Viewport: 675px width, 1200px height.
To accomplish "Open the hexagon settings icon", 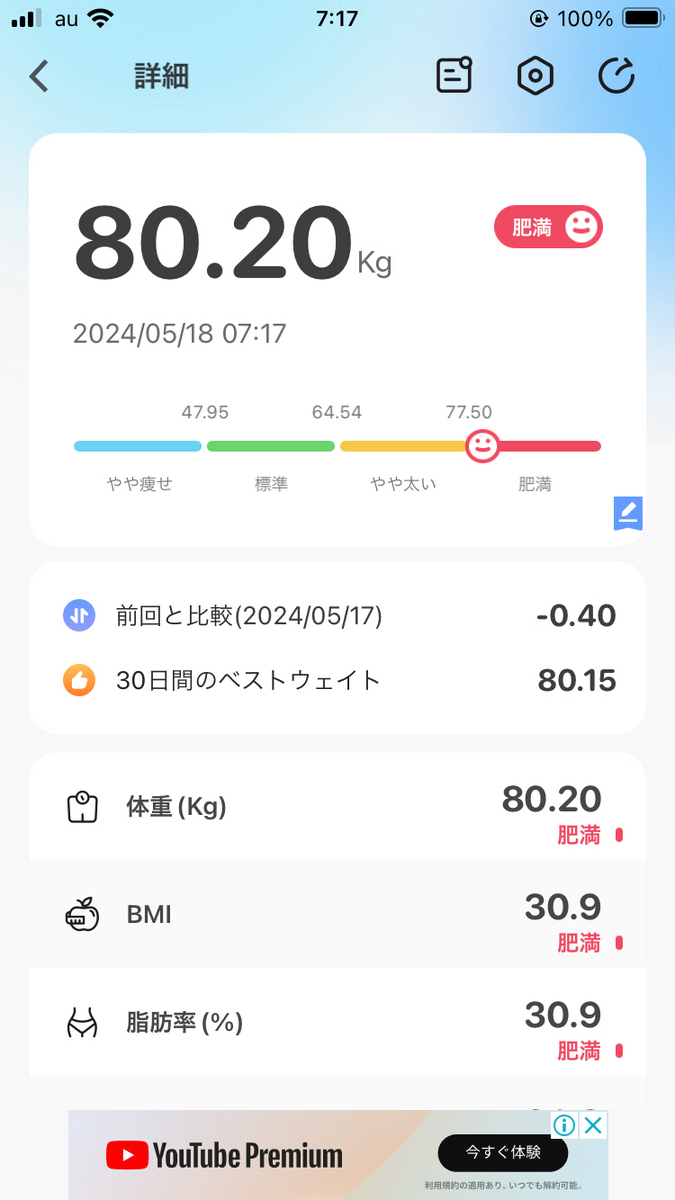I will pos(535,76).
